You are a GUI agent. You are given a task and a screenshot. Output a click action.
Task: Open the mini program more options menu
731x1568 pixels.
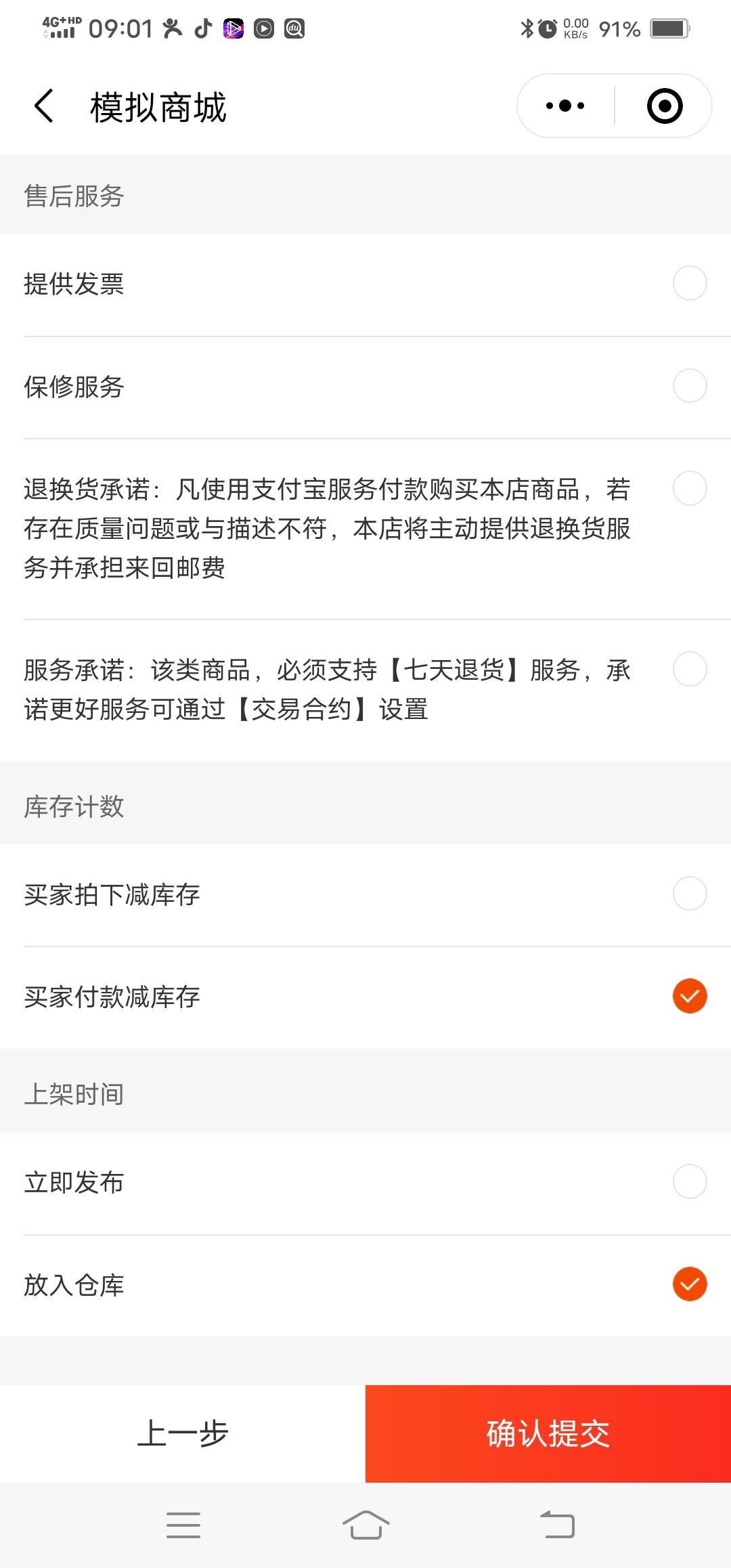[x=565, y=106]
